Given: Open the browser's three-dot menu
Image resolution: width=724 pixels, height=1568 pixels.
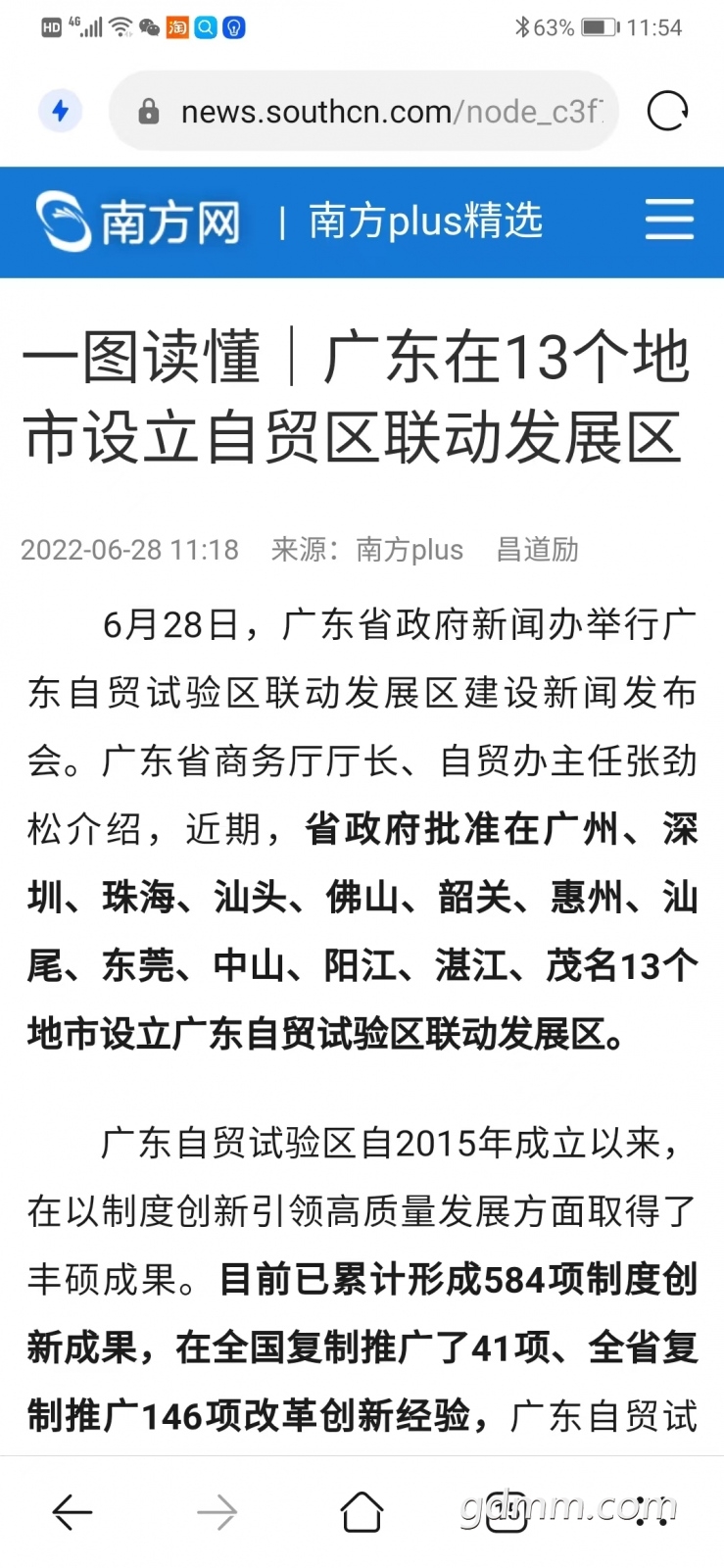Looking at the screenshot, I should (652, 1512).
